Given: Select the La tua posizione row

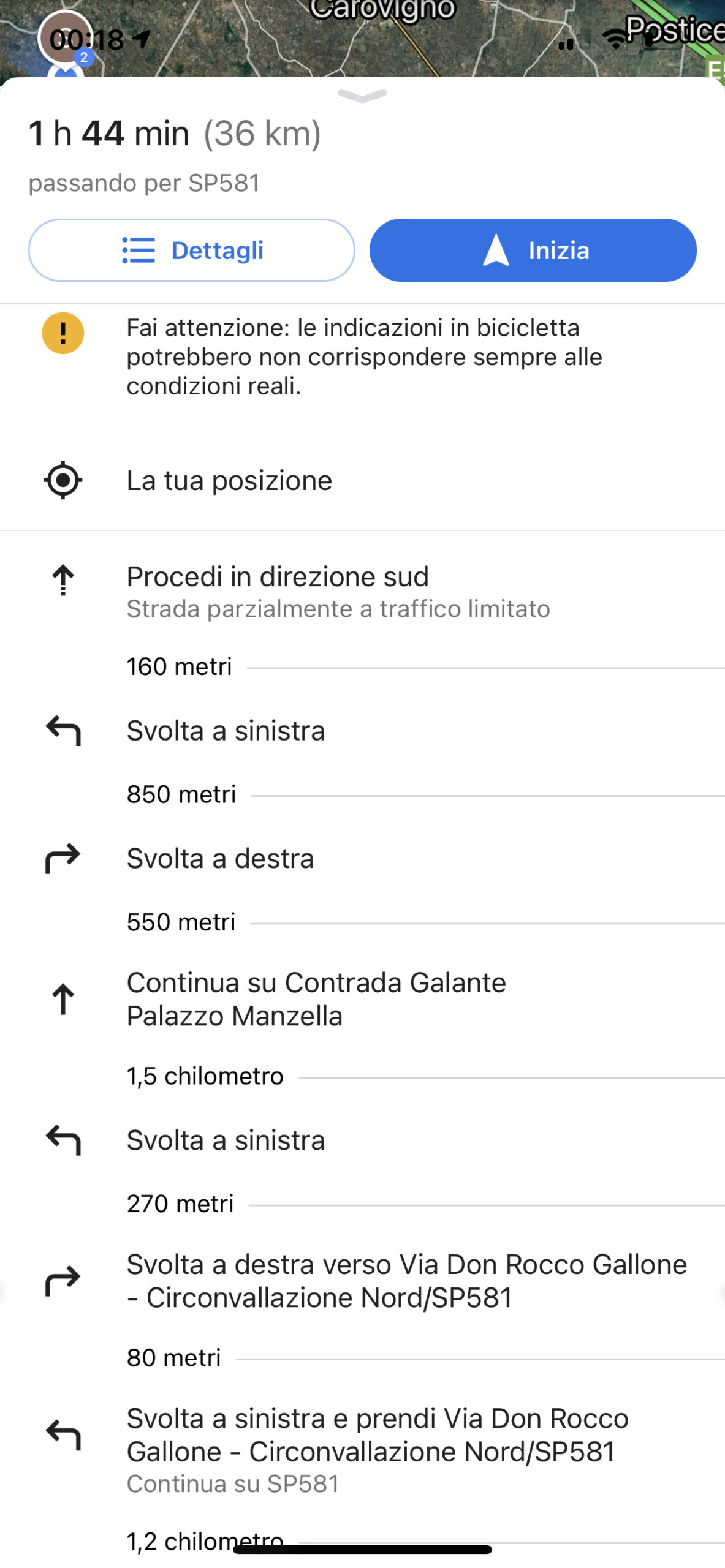Looking at the screenshot, I should (x=362, y=480).
